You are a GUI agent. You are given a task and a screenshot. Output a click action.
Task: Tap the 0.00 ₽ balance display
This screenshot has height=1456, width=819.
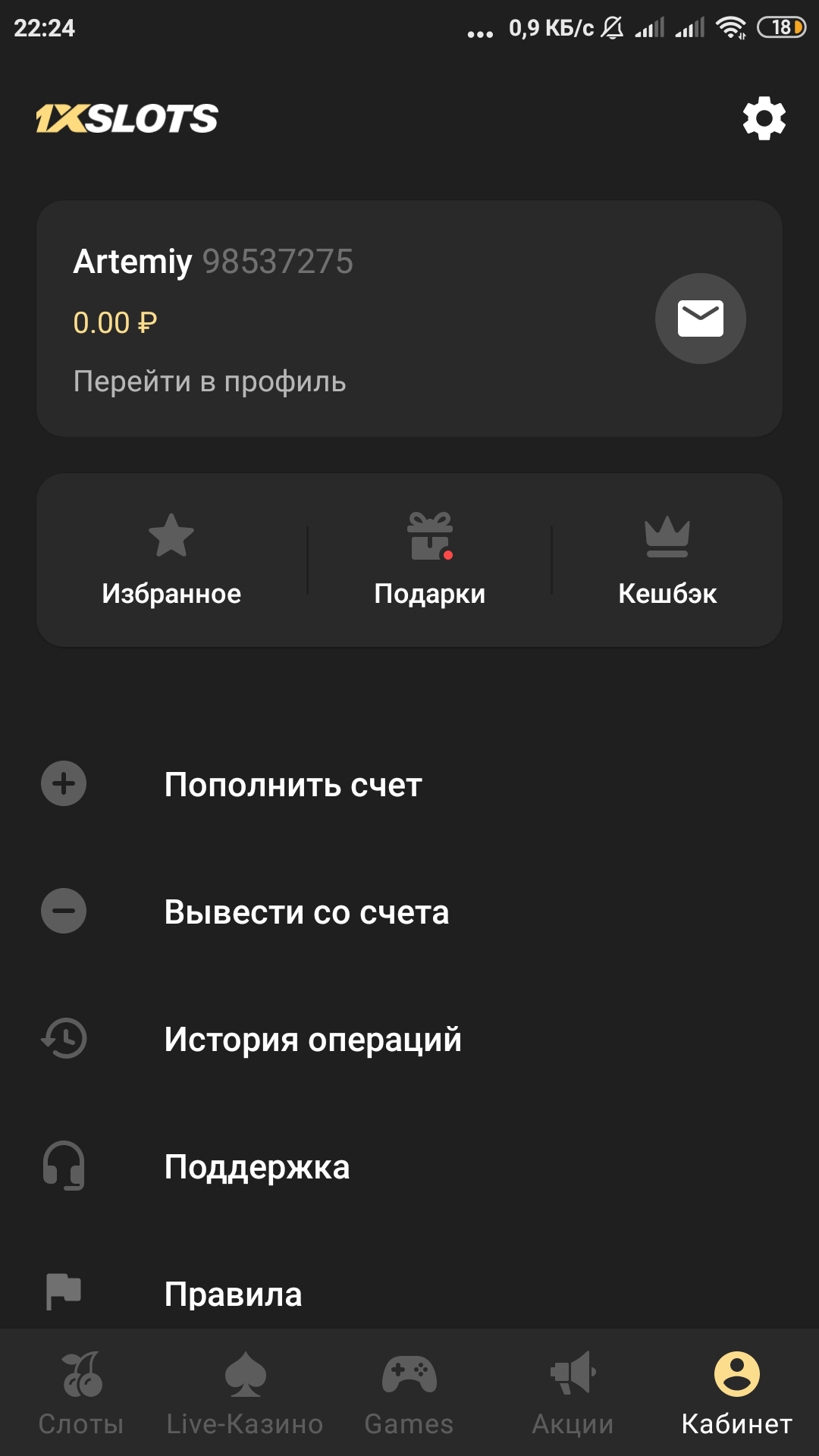[x=115, y=323]
